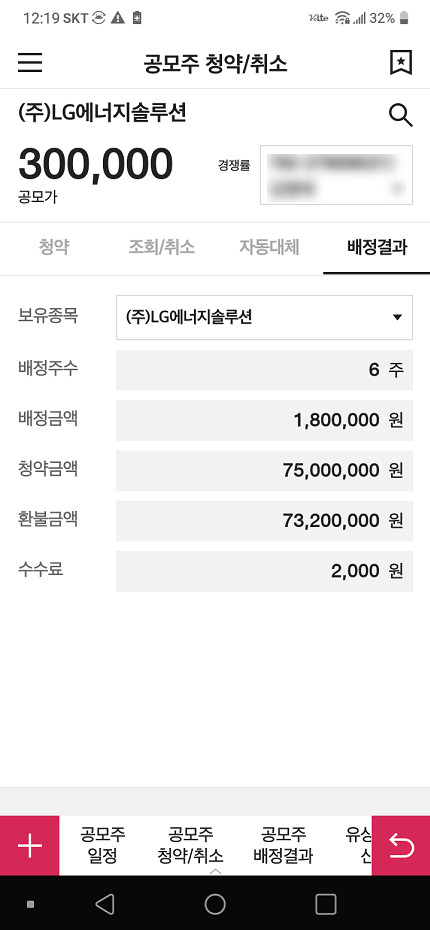Go to 공모주 일정
430x930 pixels.
coord(103,845)
